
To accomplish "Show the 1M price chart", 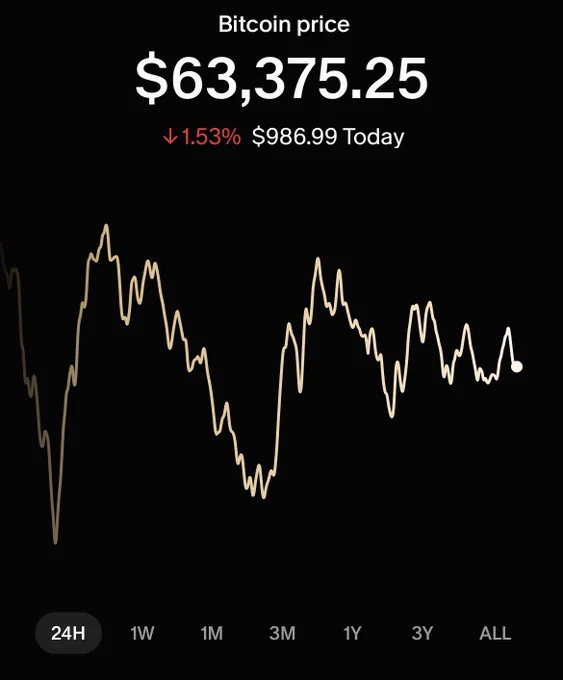I will pos(211,633).
